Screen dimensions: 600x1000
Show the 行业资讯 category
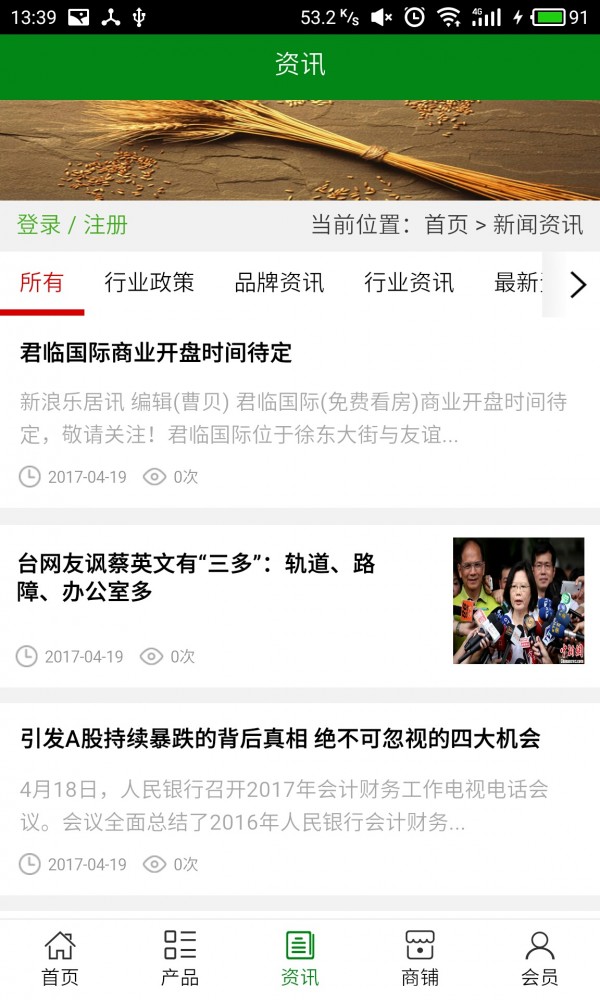[x=409, y=283]
